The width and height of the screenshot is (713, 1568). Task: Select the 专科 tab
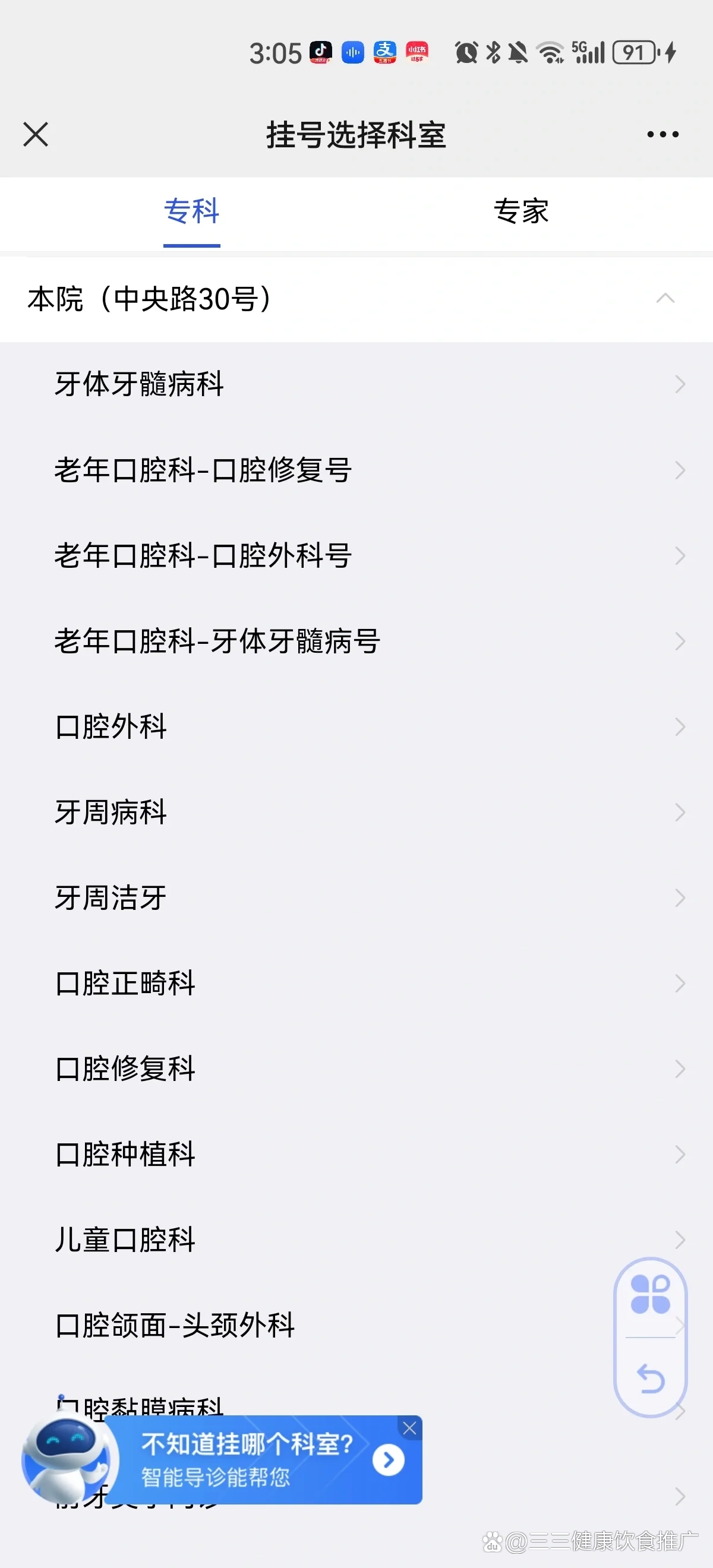click(191, 211)
